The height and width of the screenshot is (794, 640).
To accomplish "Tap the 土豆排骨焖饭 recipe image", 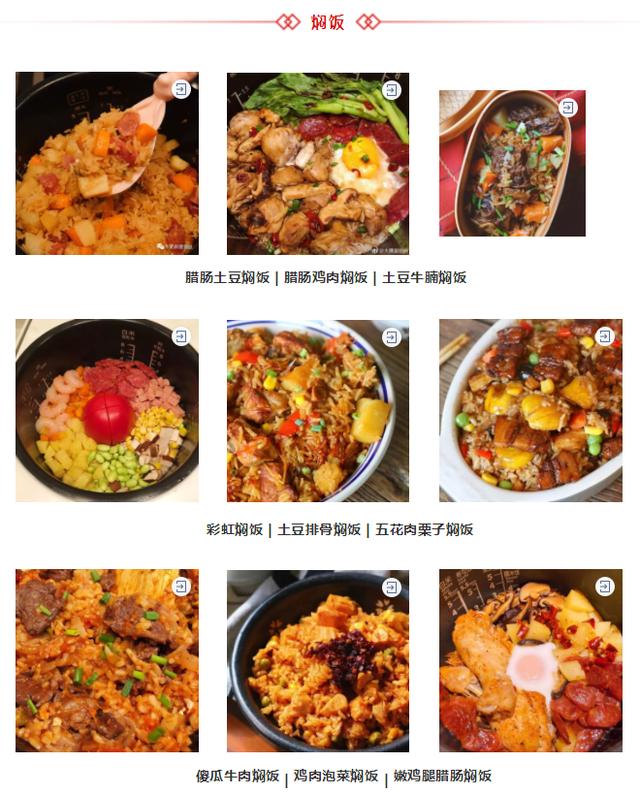I will pyautogui.click(x=317, y=410).
